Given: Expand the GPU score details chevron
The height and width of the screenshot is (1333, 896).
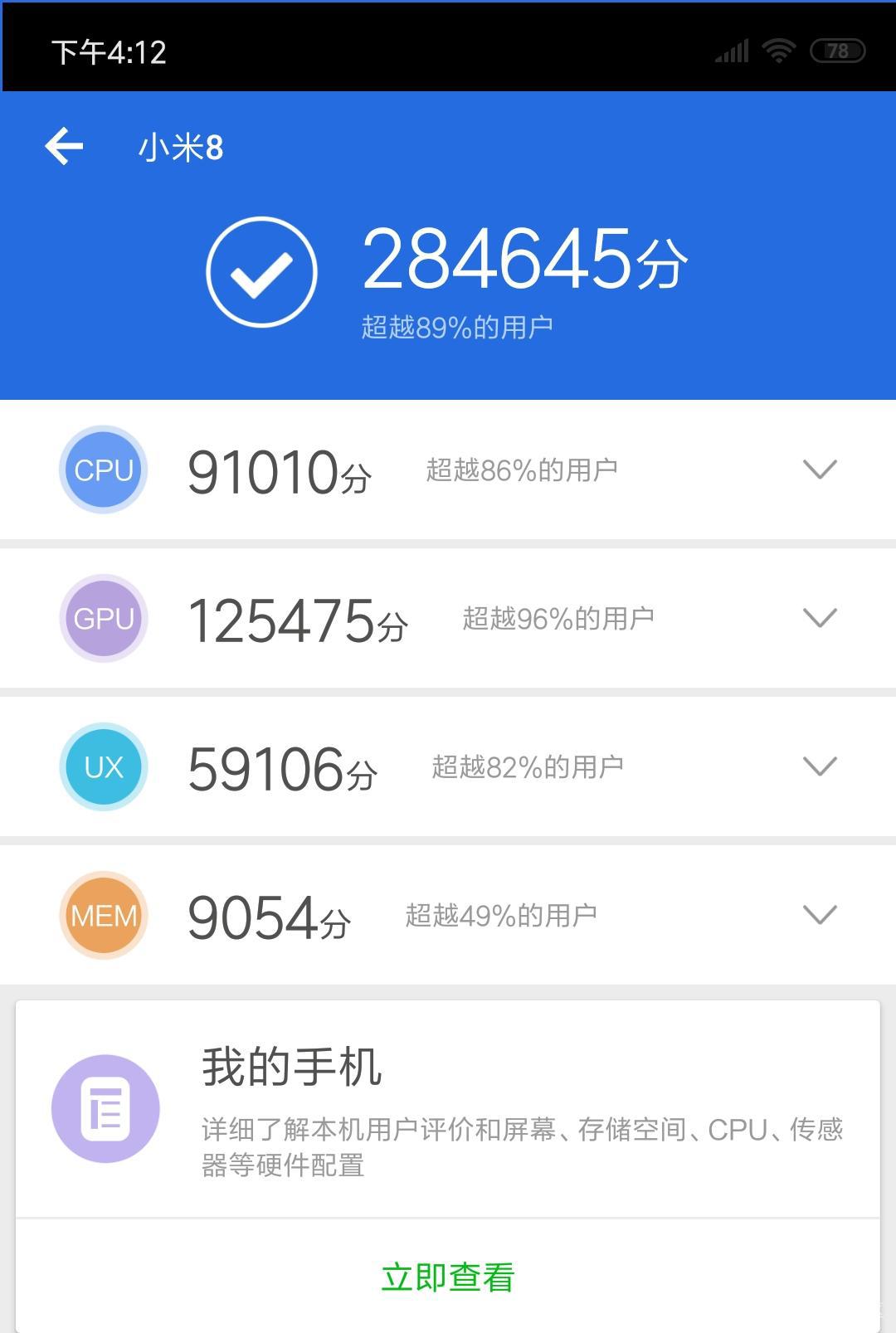Looking at the screenshot, I should pyautogui.click(x=820, y=618).
